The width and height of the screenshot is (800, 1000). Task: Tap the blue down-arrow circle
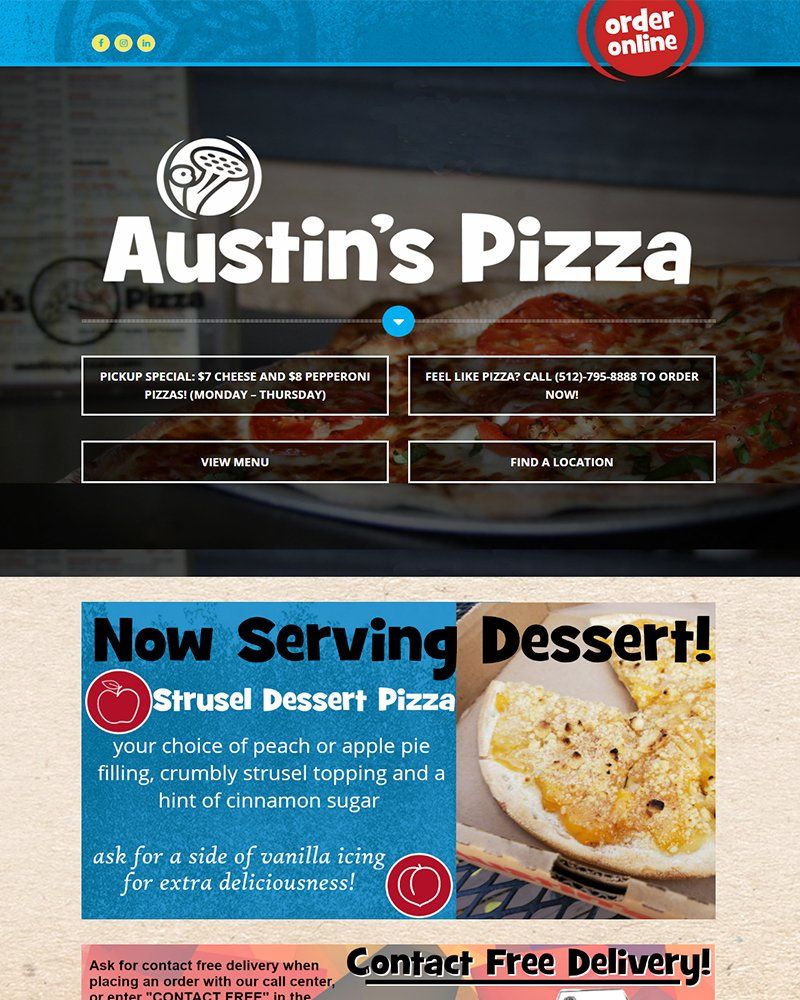[x=398, y=321]
